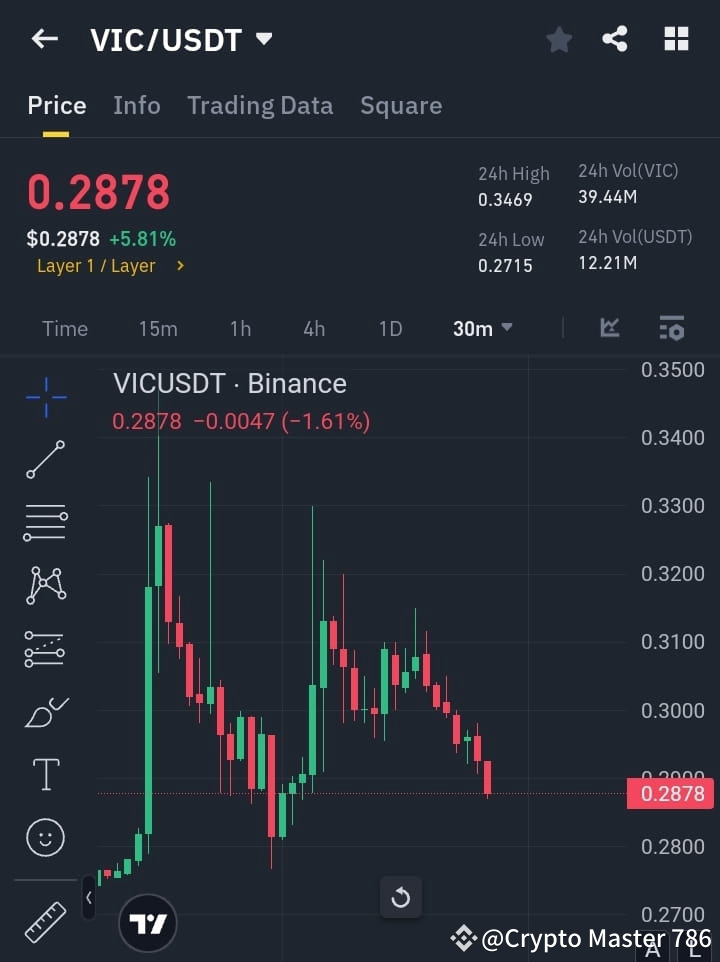Select the brush drawing tool
This screenshot has height=962, width=720.
click(45, 711)
